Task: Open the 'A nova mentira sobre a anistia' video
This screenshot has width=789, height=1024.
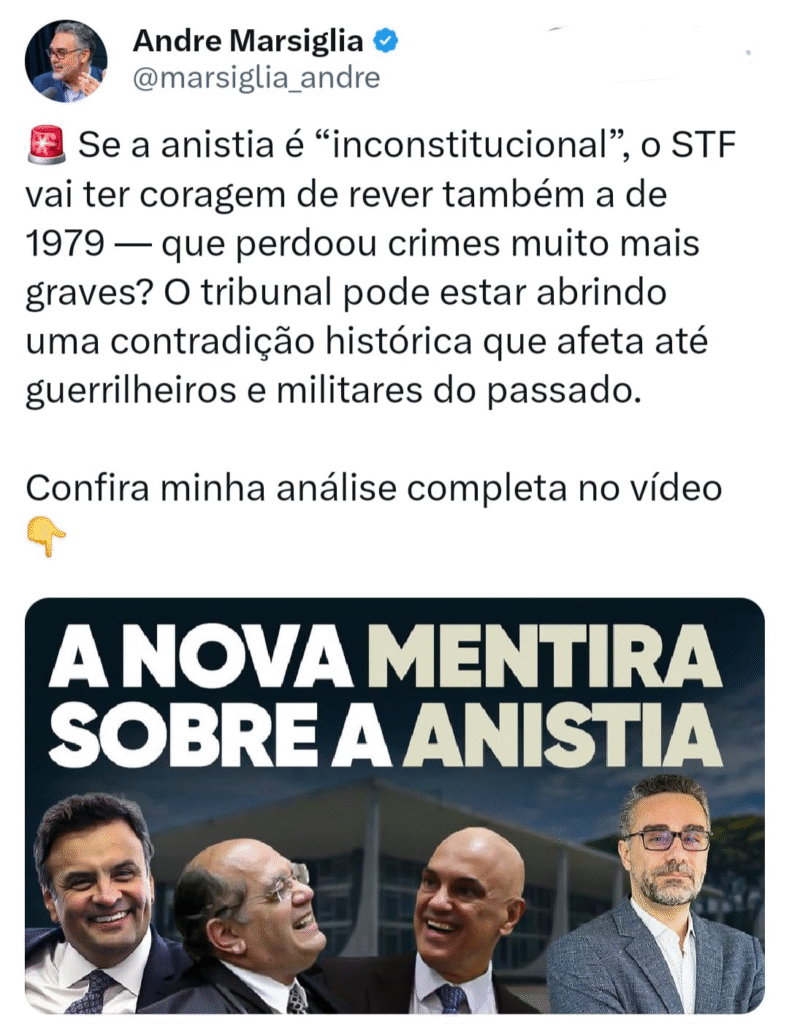Action: coord(394,805)
